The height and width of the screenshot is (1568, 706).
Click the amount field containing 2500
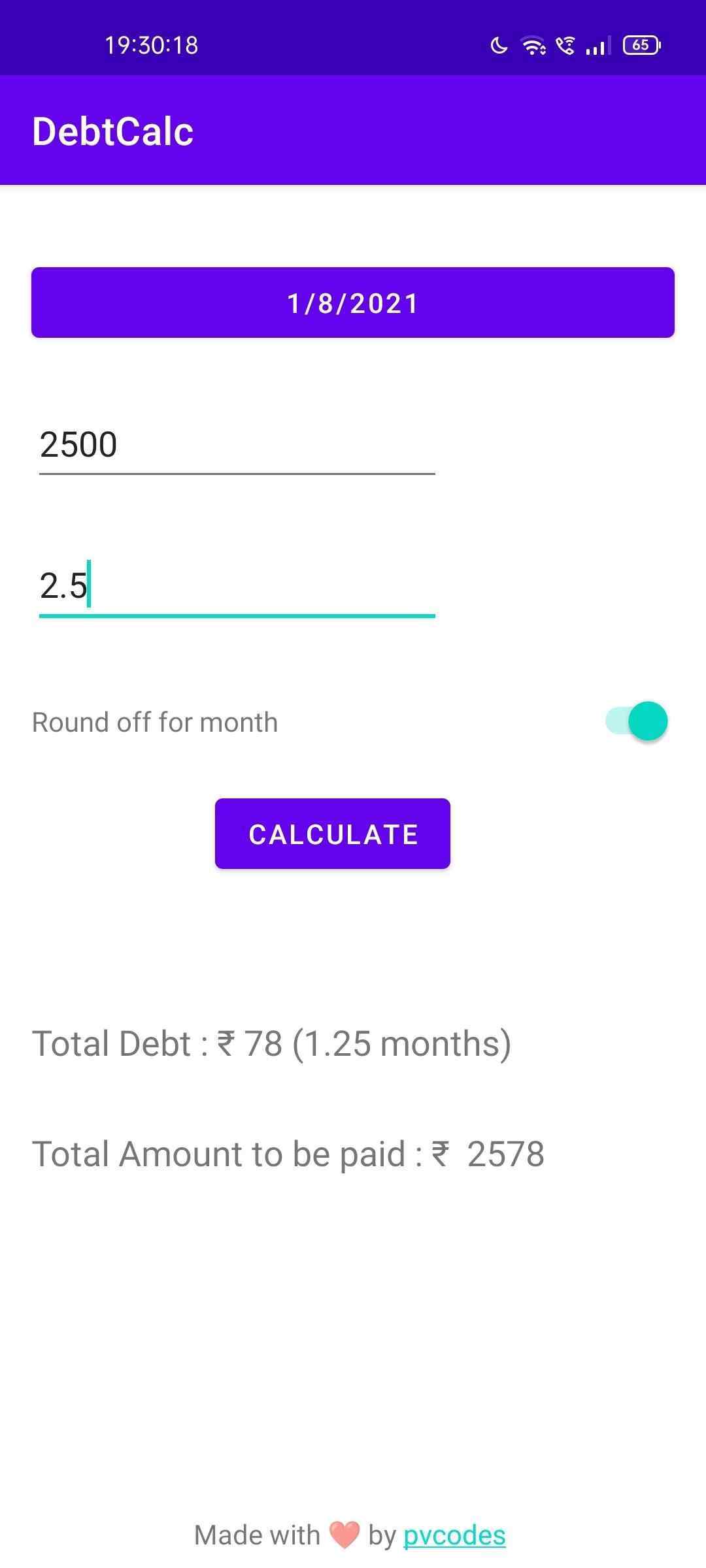(235, 444)
